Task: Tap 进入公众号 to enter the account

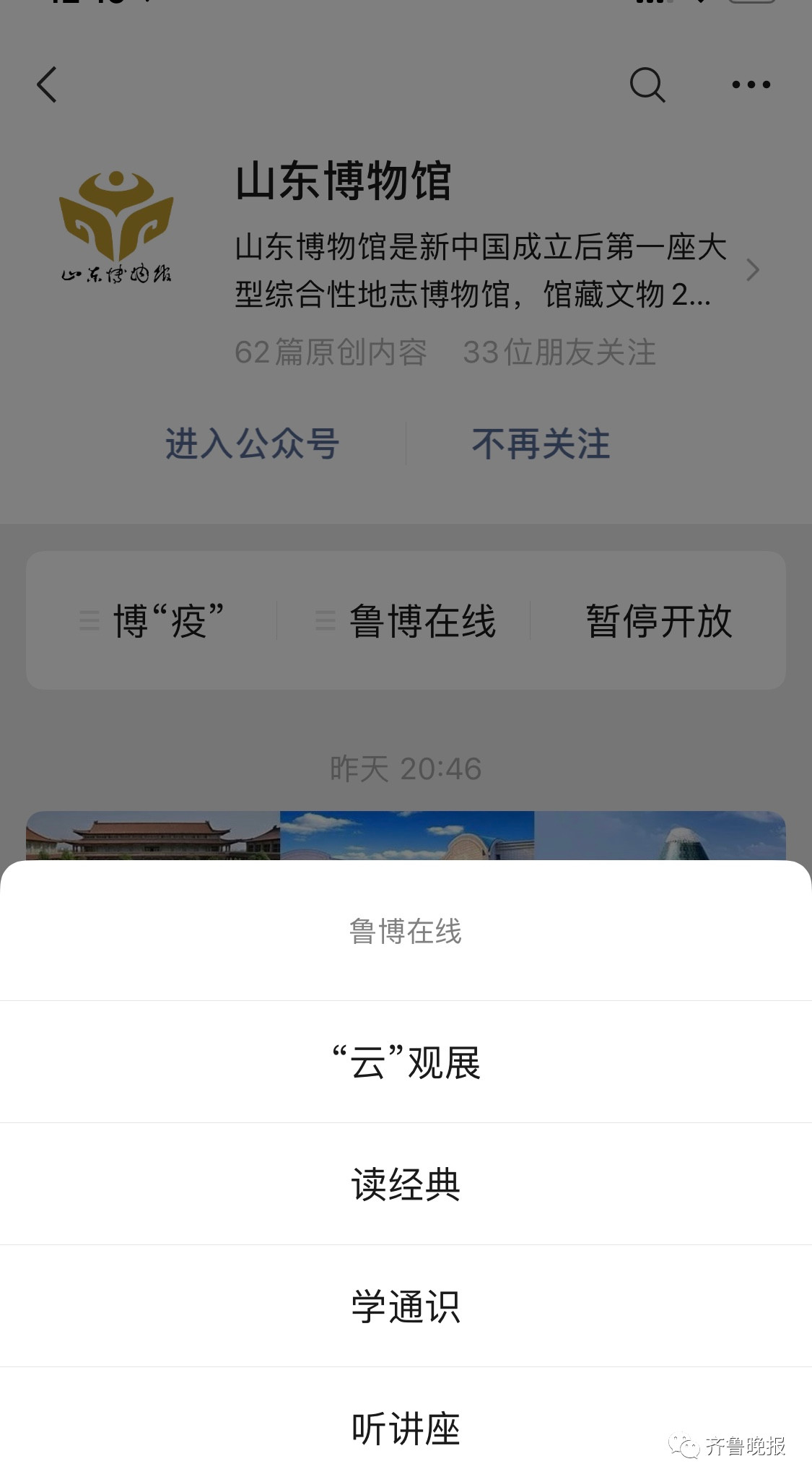Action: coord(252,443)
